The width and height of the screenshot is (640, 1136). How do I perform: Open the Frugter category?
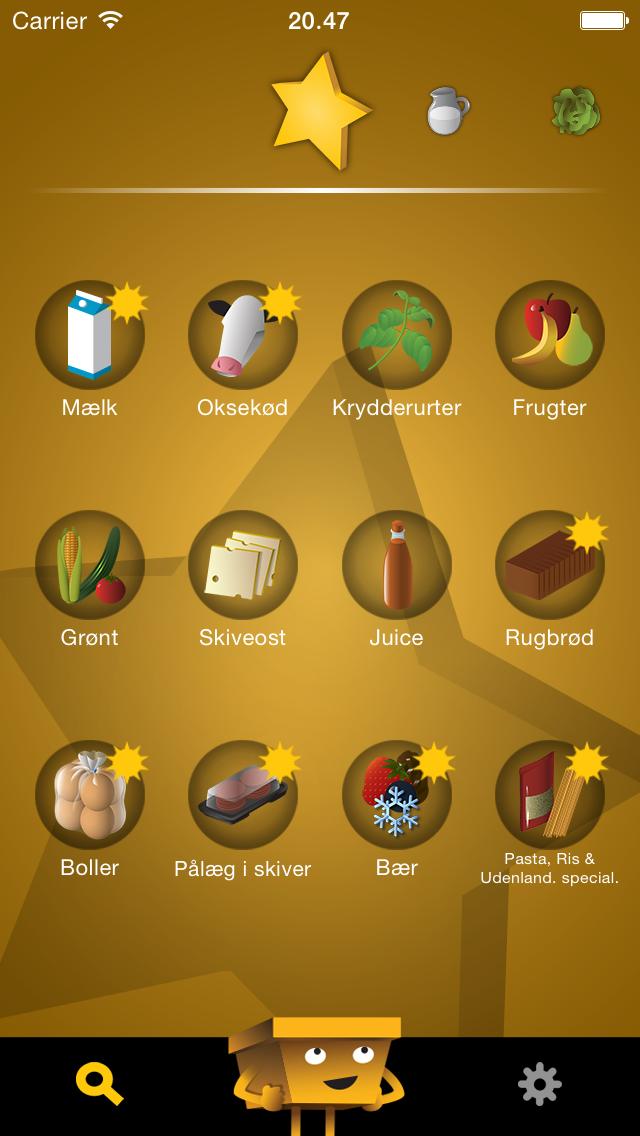click(550, 335)
